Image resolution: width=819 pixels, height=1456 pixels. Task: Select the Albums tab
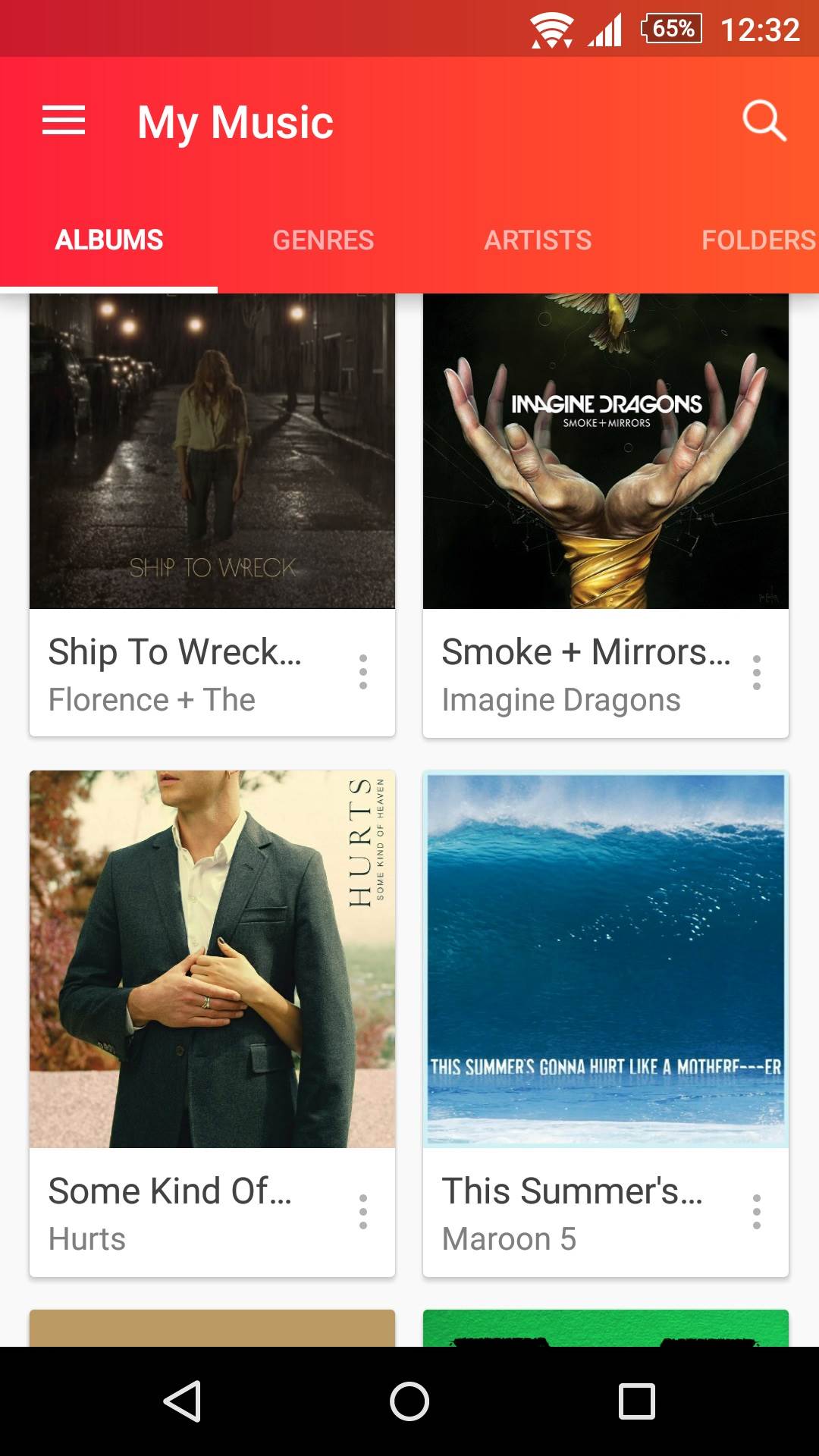(x=109, y=240)
